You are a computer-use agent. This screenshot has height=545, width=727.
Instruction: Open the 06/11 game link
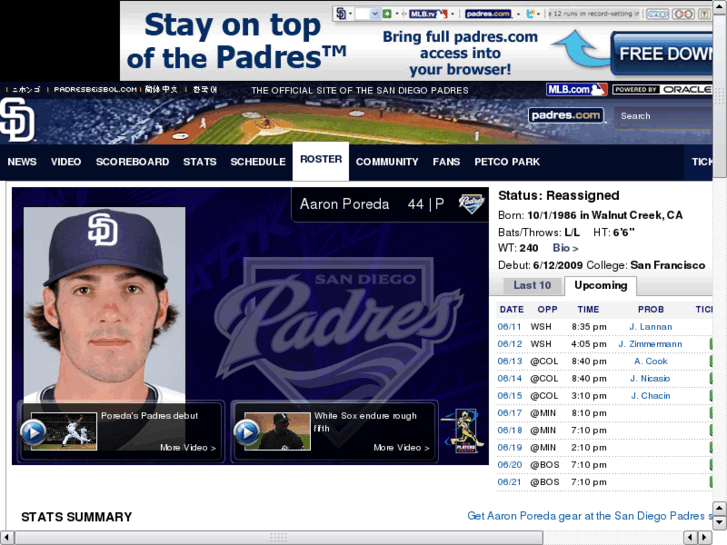[510, 327]
